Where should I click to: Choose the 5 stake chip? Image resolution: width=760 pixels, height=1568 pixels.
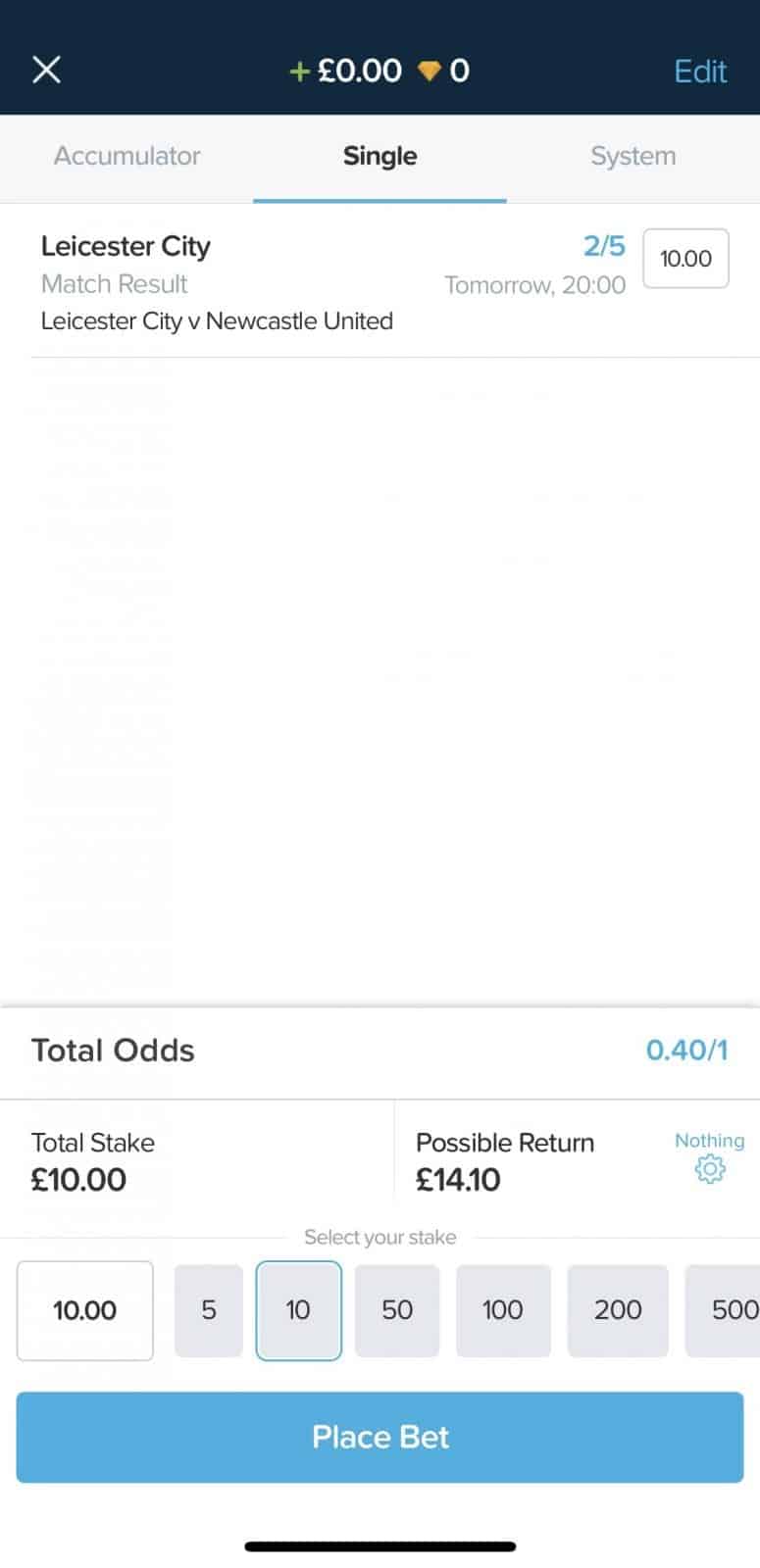209,1310
